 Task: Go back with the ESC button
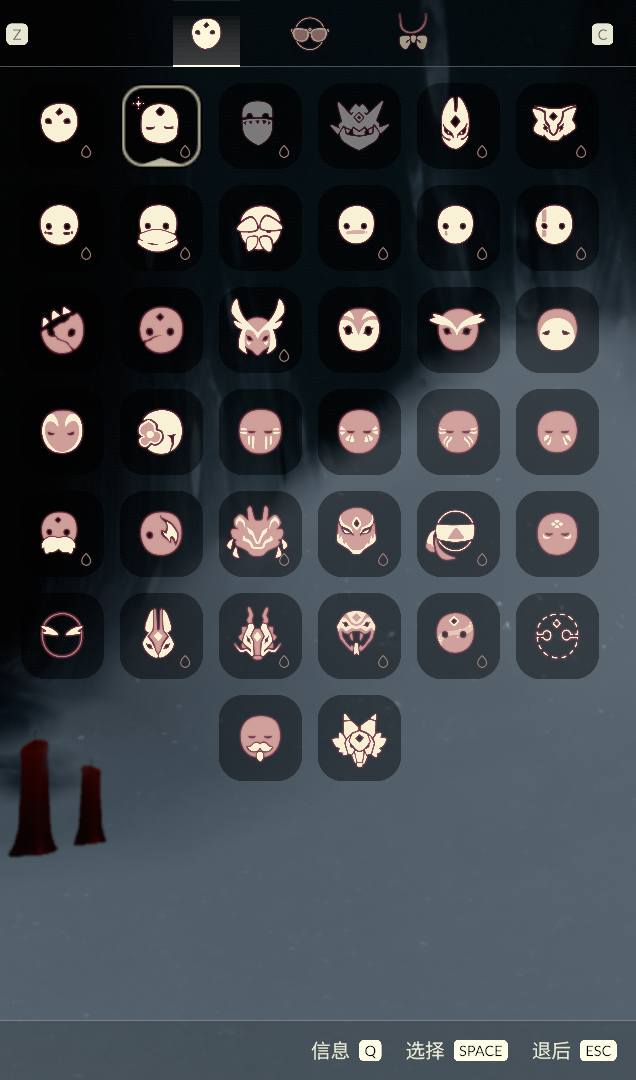[598, 1050]
